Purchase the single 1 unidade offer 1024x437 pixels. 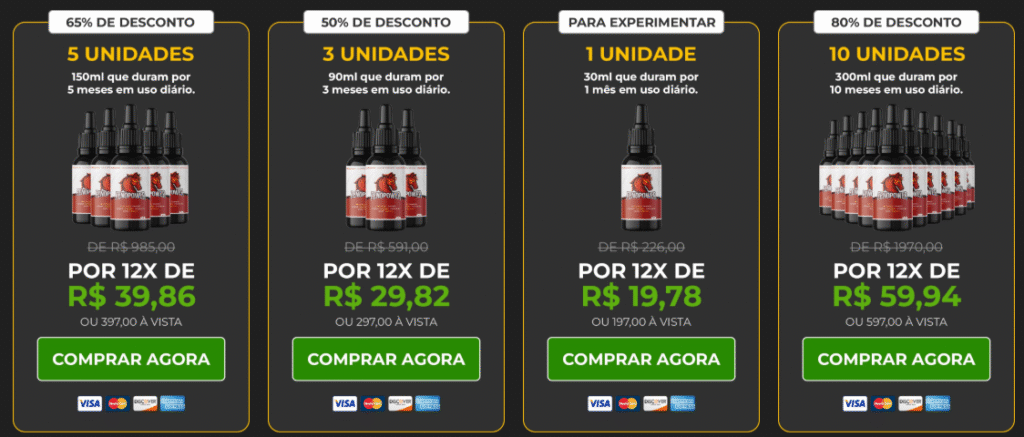(x=641, y=359)
